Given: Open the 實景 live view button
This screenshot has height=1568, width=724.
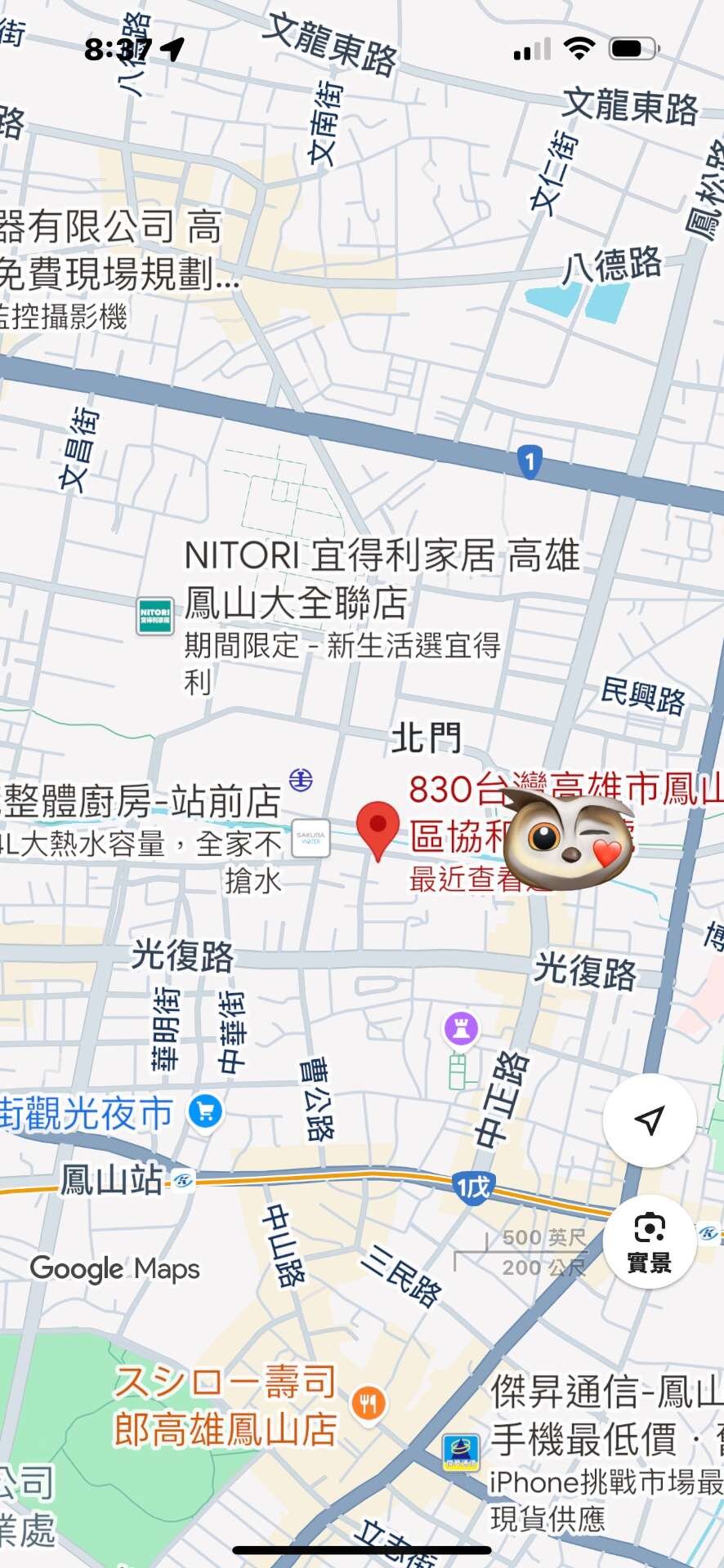Looking at the screenshot, I should tap(650, 1241).
